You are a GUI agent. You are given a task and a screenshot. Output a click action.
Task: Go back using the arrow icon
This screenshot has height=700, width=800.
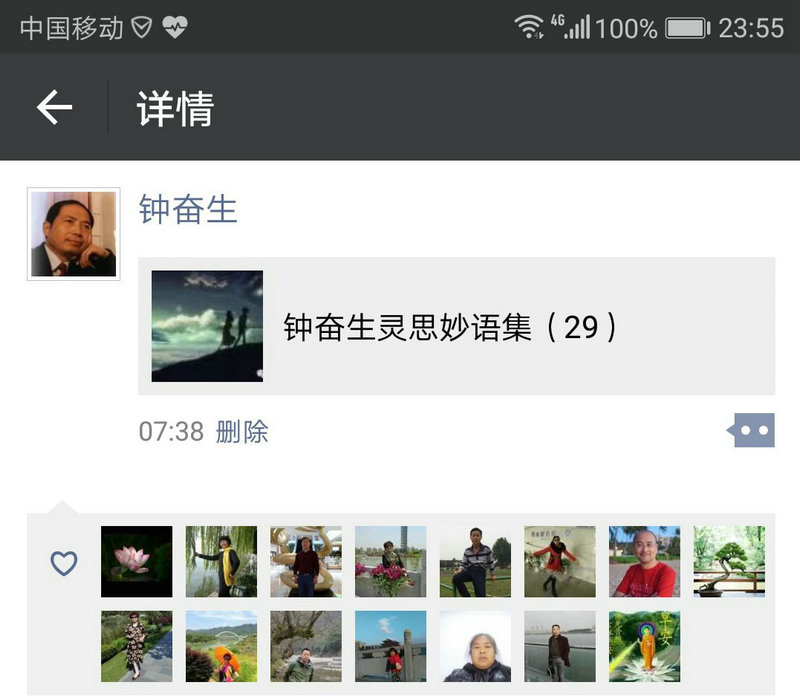coord(54,107)
